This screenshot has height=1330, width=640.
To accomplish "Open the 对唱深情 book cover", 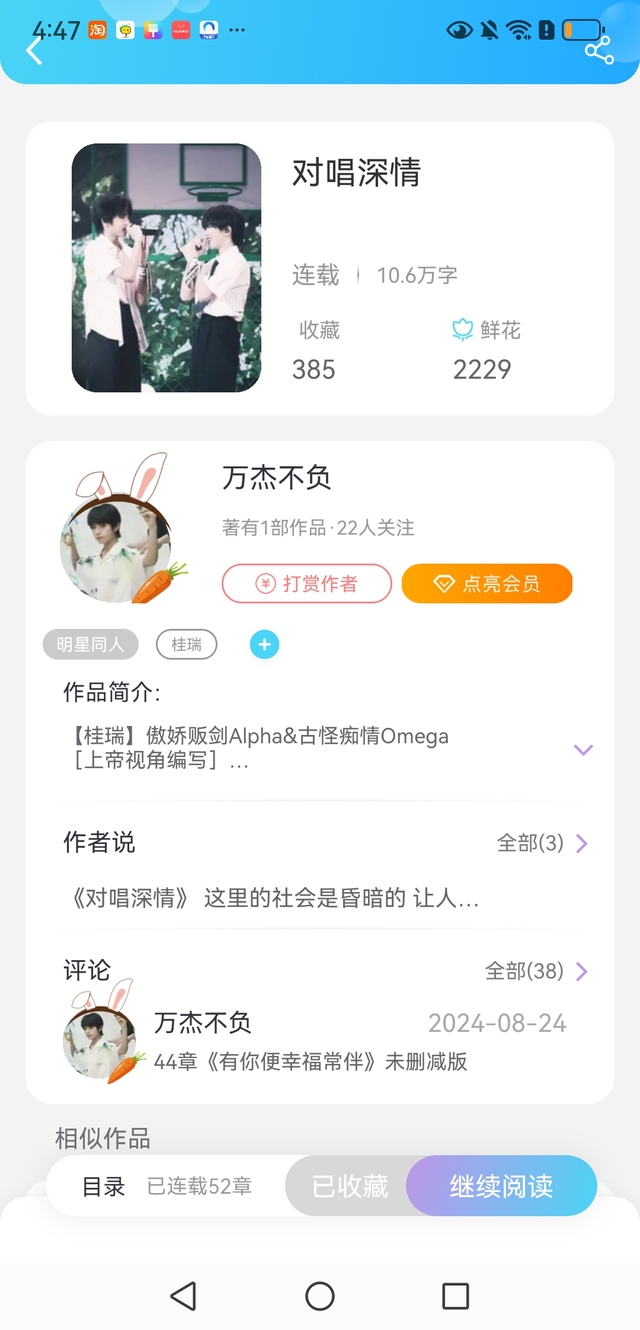I will [x=166, y=267].
